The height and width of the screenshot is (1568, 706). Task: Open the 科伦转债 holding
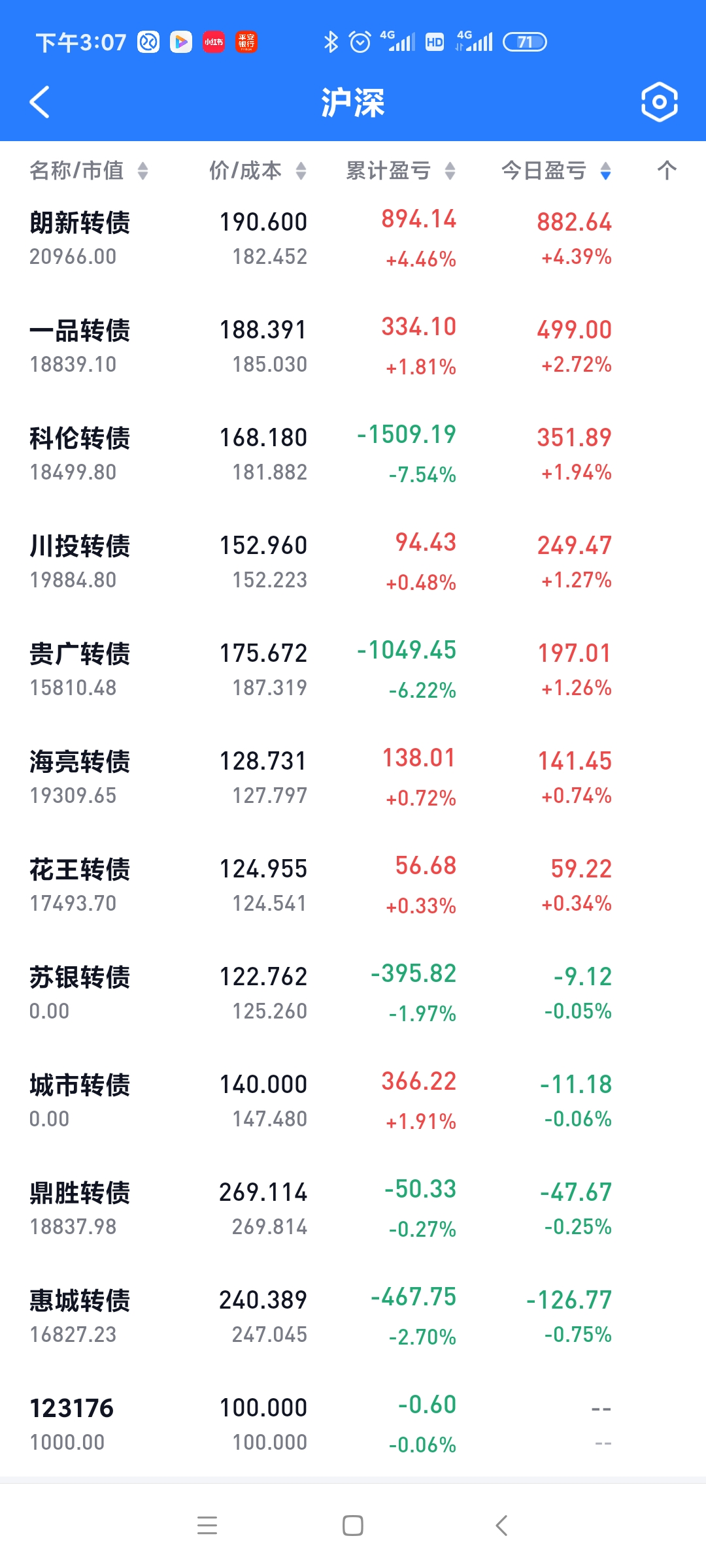pos(353,455)
